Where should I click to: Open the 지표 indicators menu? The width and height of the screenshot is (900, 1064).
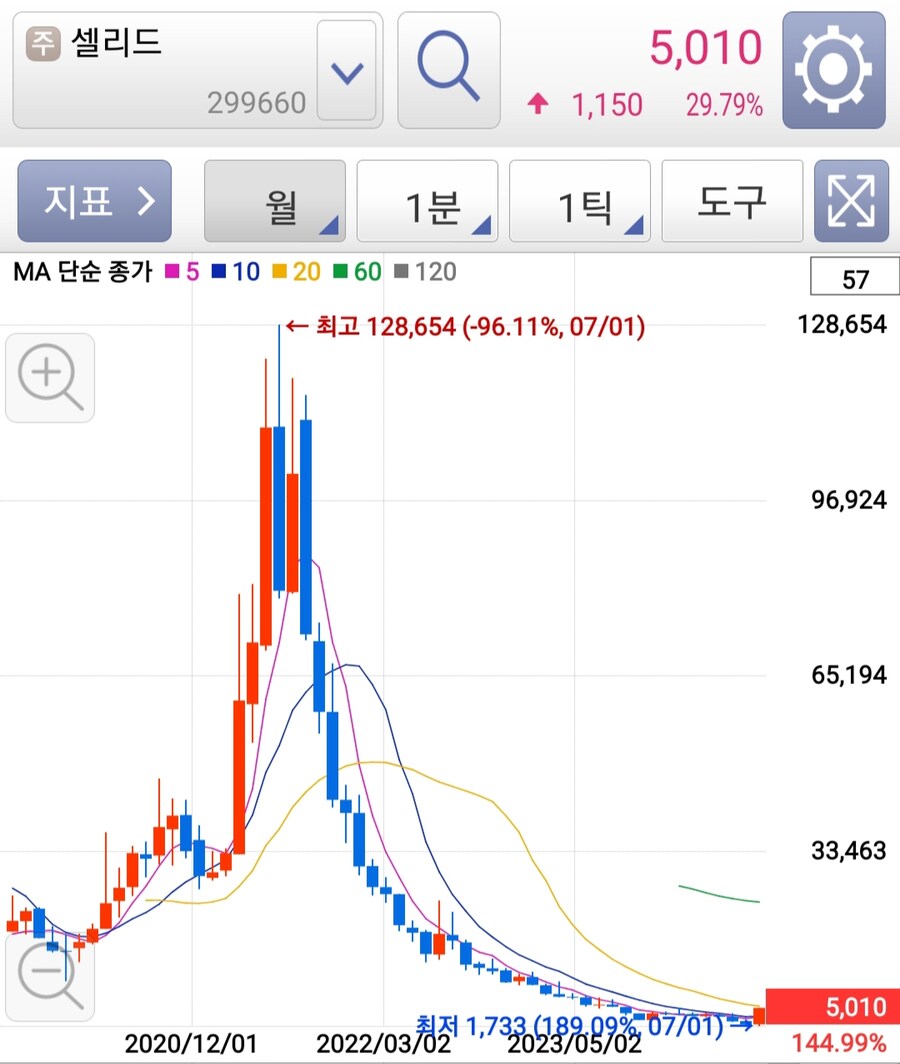tap(94, 200)
